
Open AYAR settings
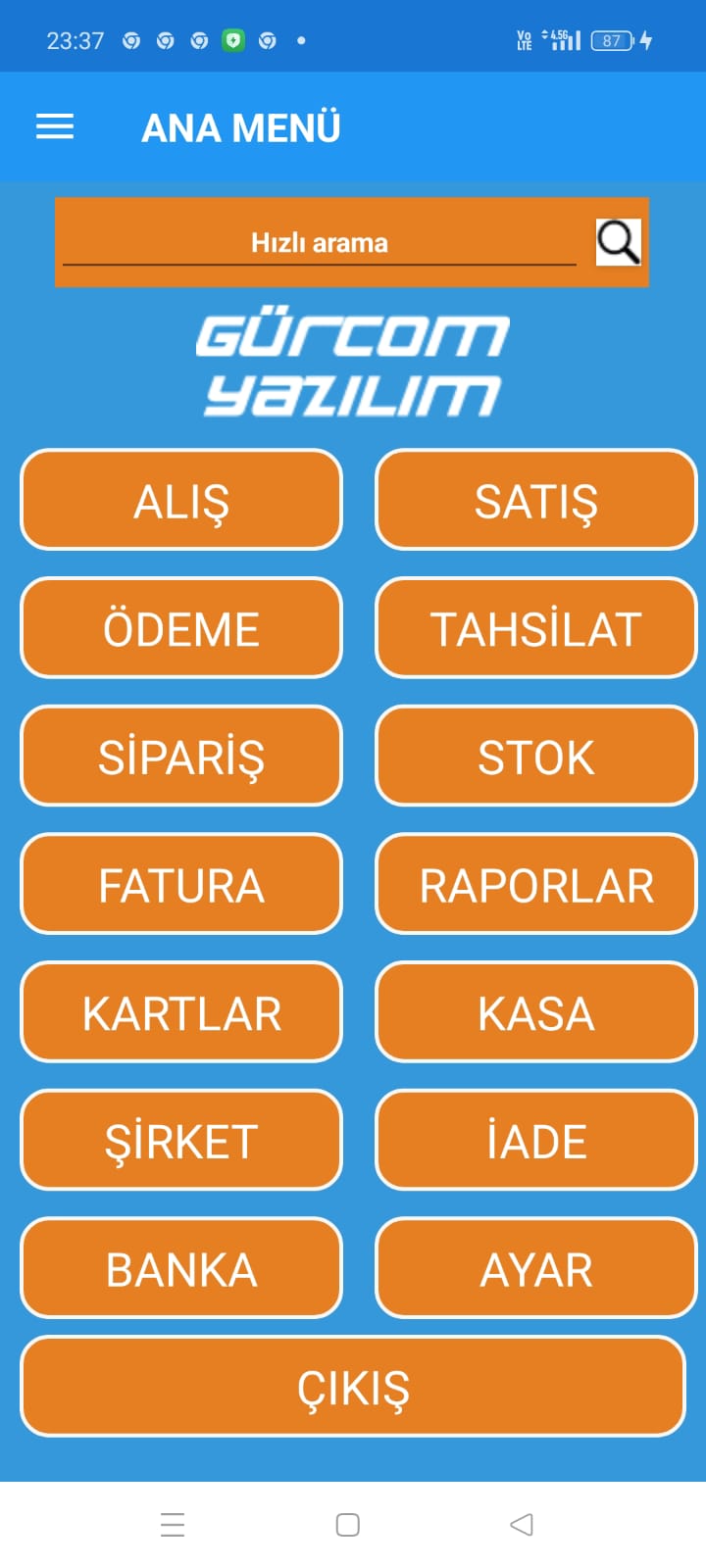536,1269
